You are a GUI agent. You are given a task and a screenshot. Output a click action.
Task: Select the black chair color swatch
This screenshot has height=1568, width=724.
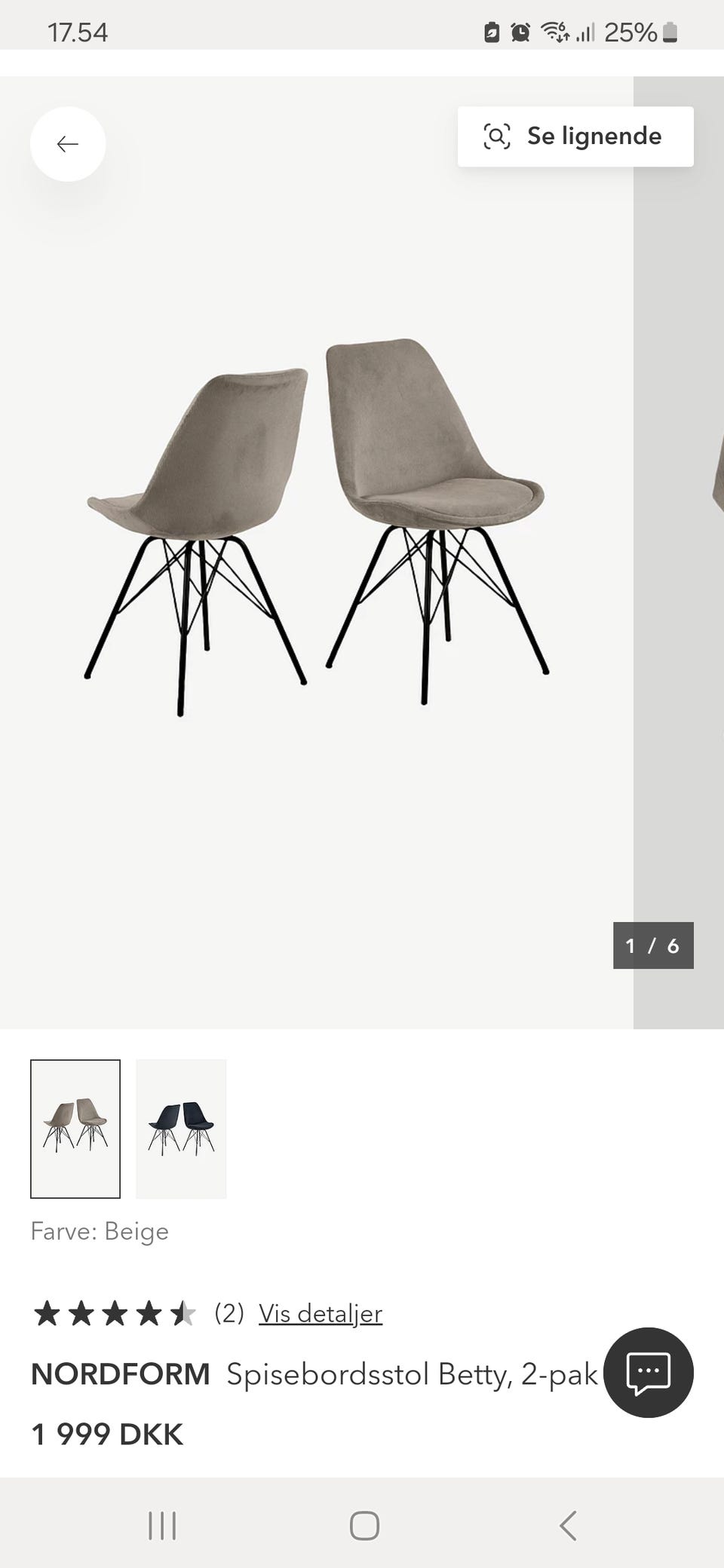[x=181, y=1129]
